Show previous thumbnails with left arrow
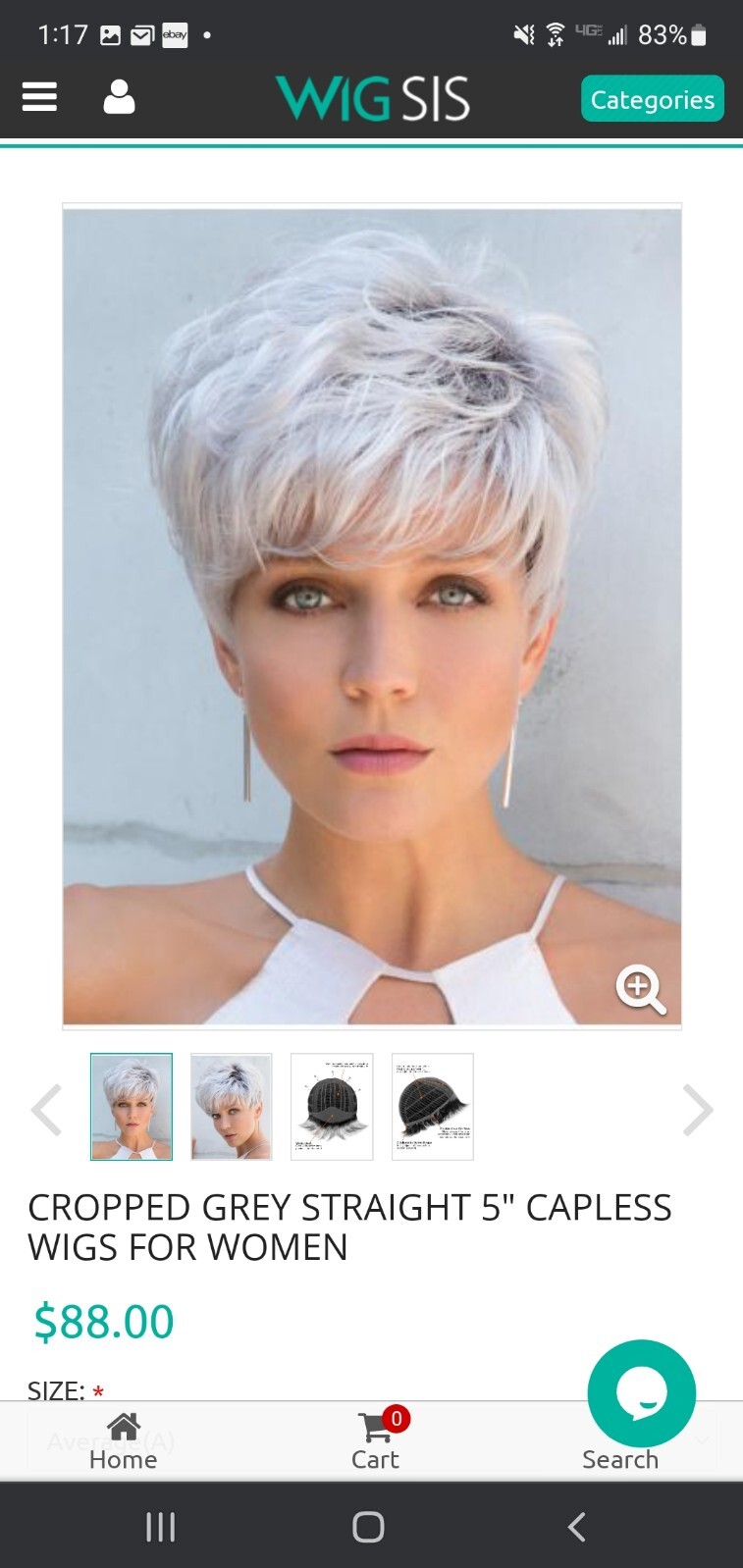 [46, 1109]
